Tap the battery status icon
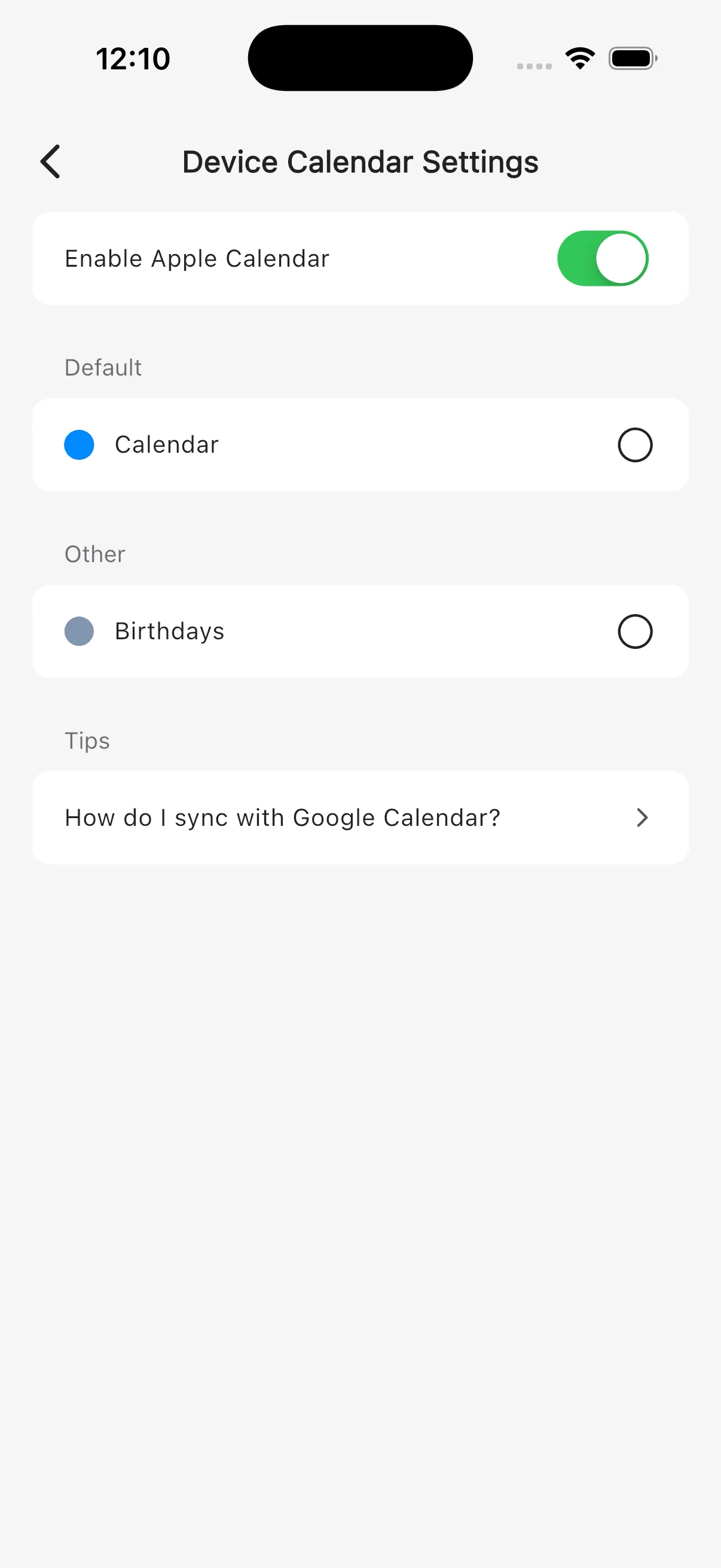The width and height of the screenshot is (721, 1568). coord(632,57)
